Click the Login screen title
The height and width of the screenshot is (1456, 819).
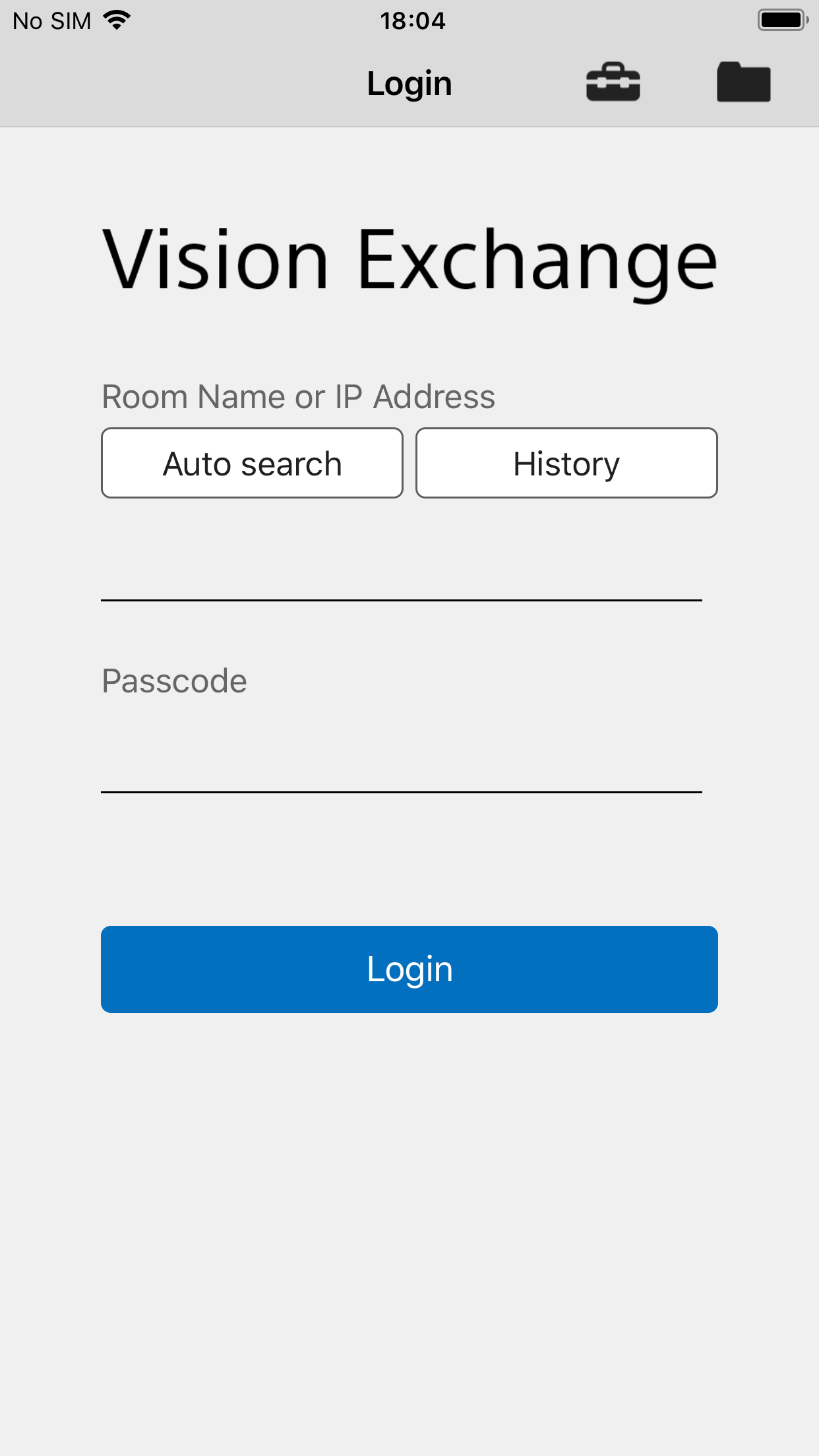(x=409, y=82)
